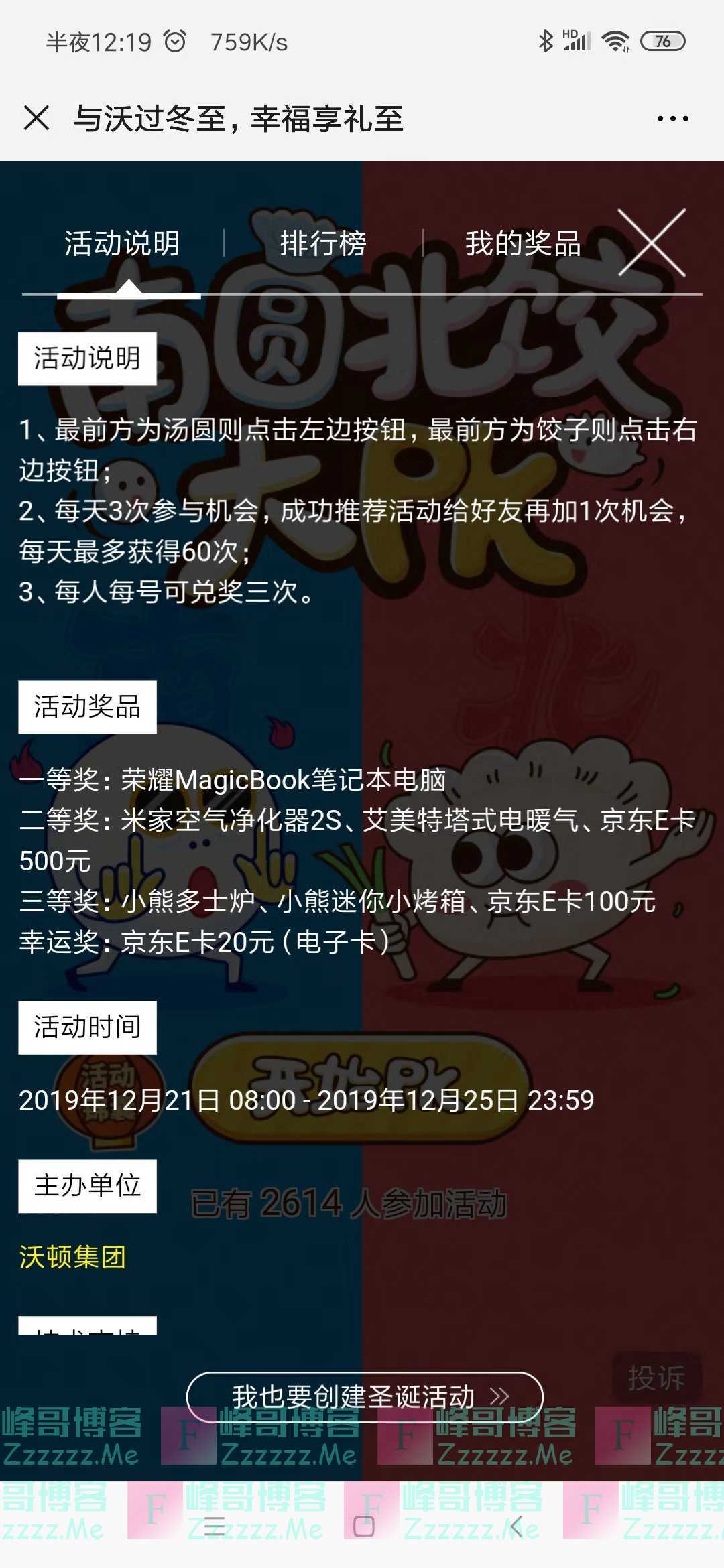The width and height of the screenshot is (724, 1568).
Task: Tap the Bluetooth status icon
Action: tap(546, 40)
